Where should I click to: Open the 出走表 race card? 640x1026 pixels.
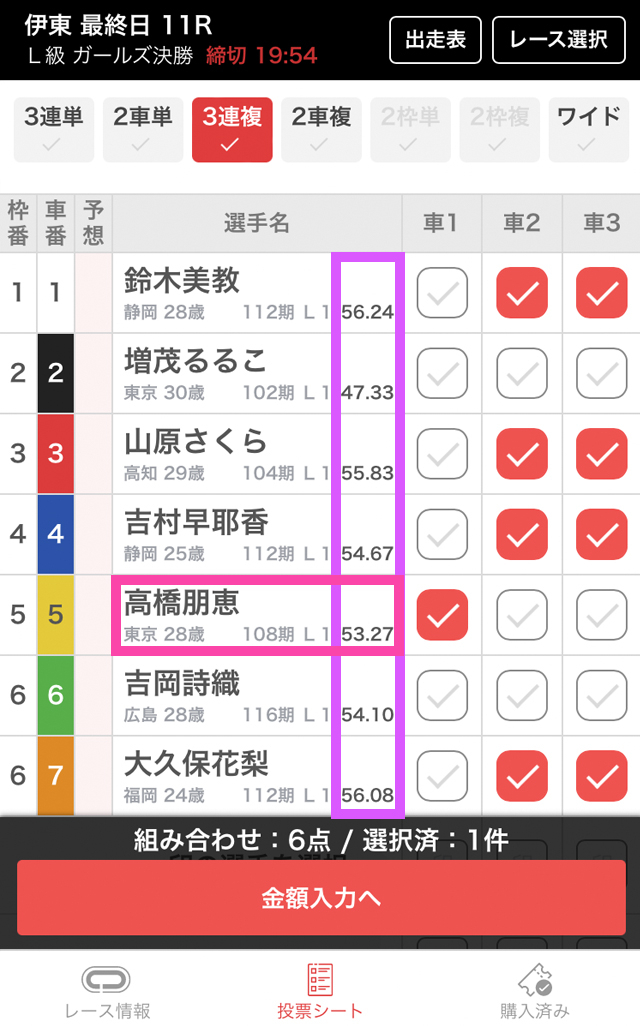pyautogui.click(x=435, y=40)
